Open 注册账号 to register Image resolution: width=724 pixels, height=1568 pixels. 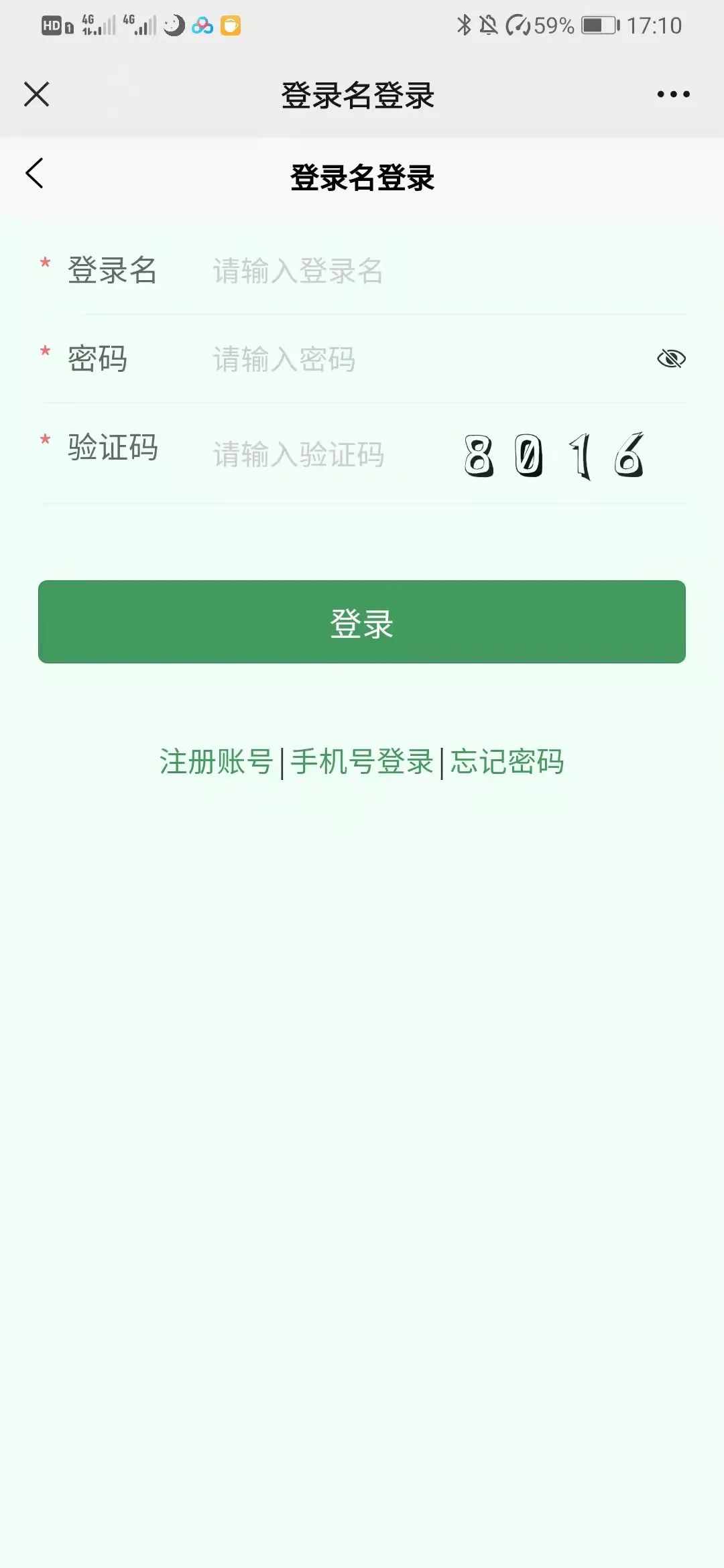(217, 762)
